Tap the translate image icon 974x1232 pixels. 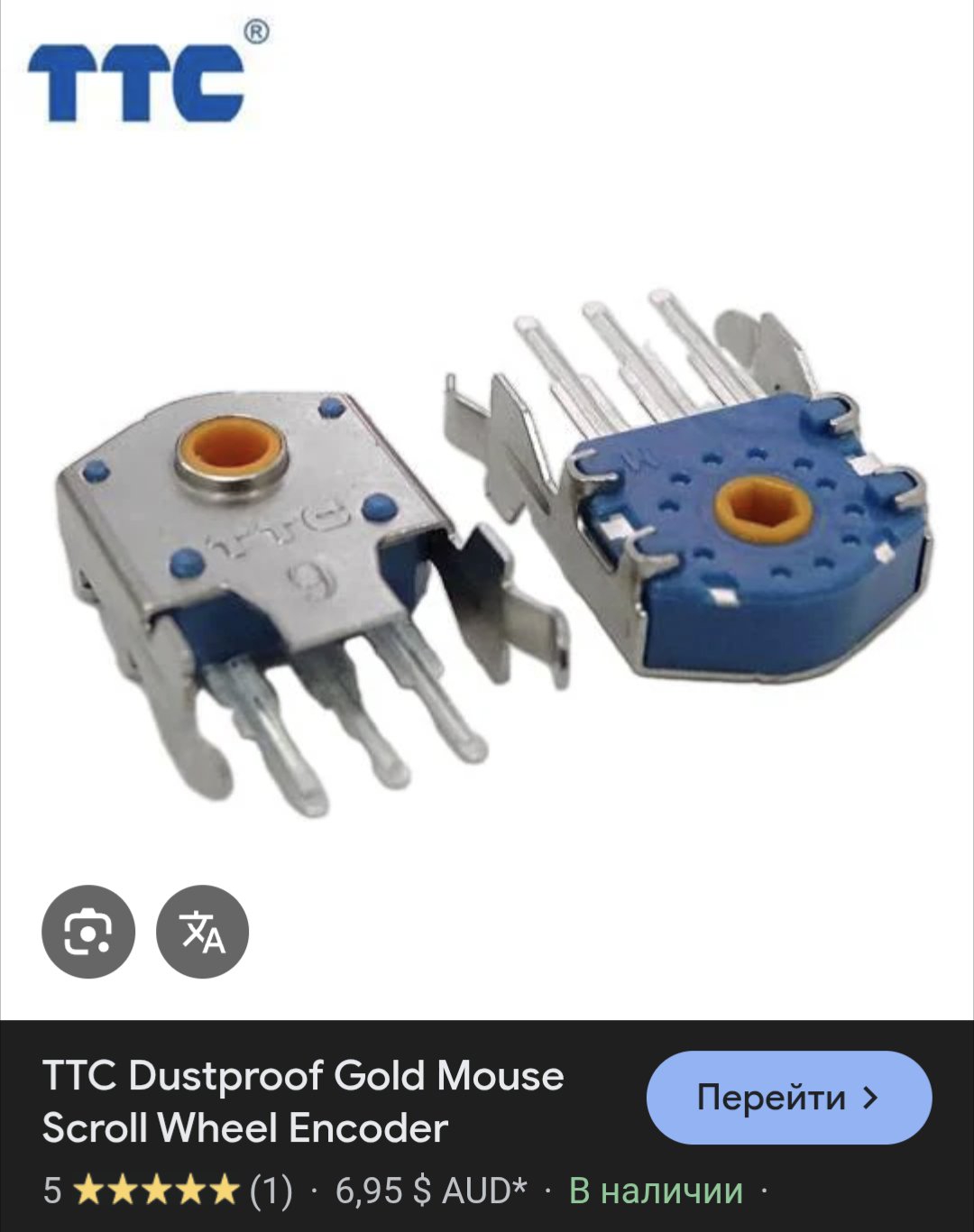203,932
